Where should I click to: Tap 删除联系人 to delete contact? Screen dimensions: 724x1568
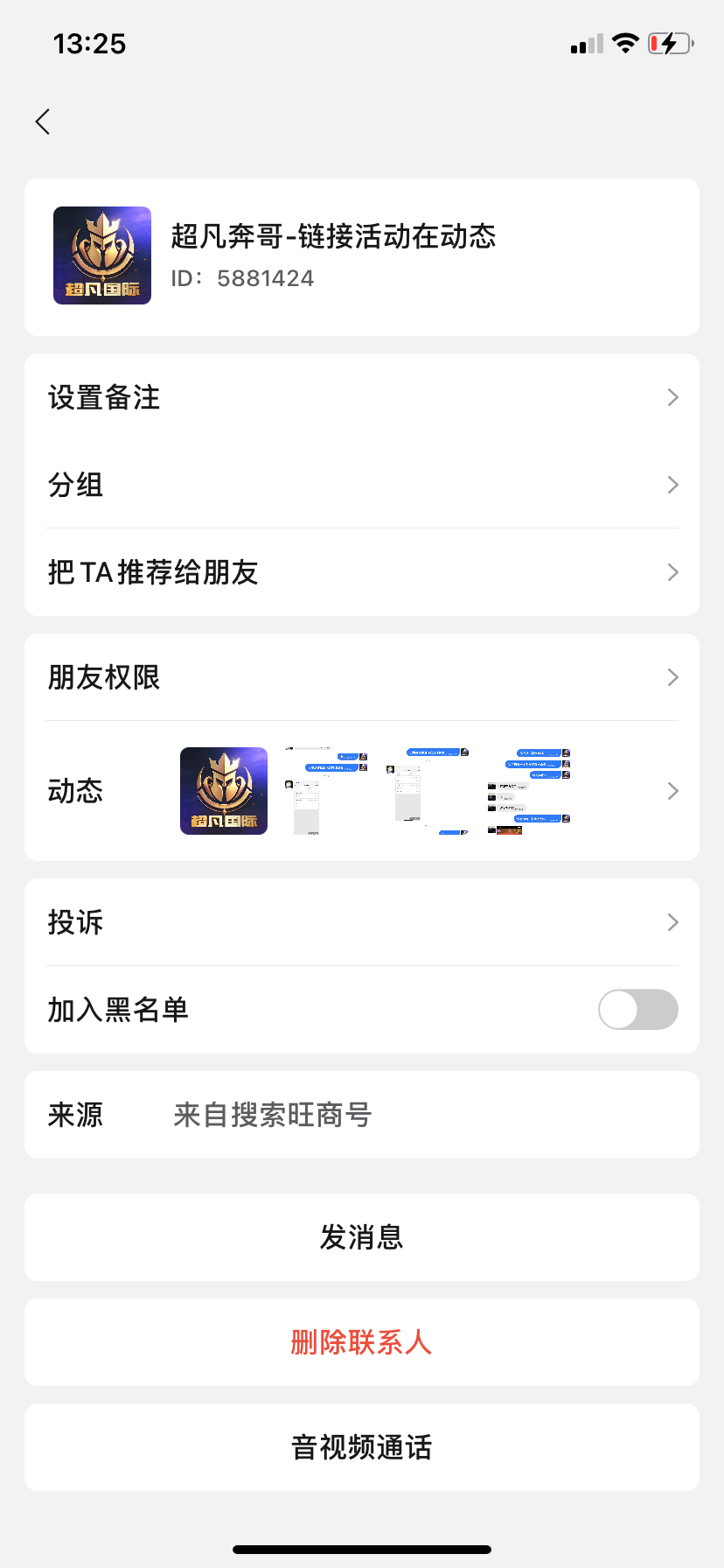pyautogui.click(x=362, y=1342)
